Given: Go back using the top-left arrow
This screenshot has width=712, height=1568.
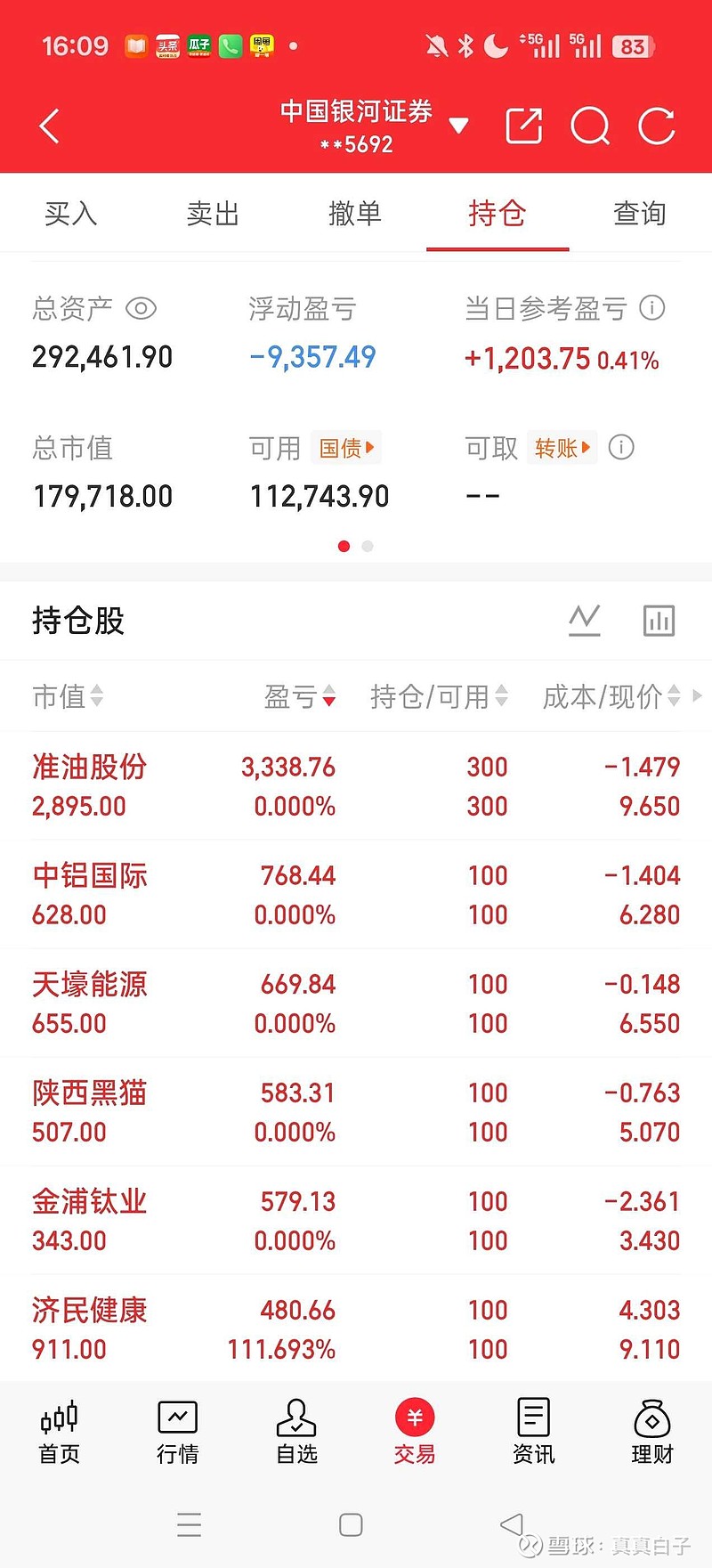Looking at the screenshot, I should [50, 126].
